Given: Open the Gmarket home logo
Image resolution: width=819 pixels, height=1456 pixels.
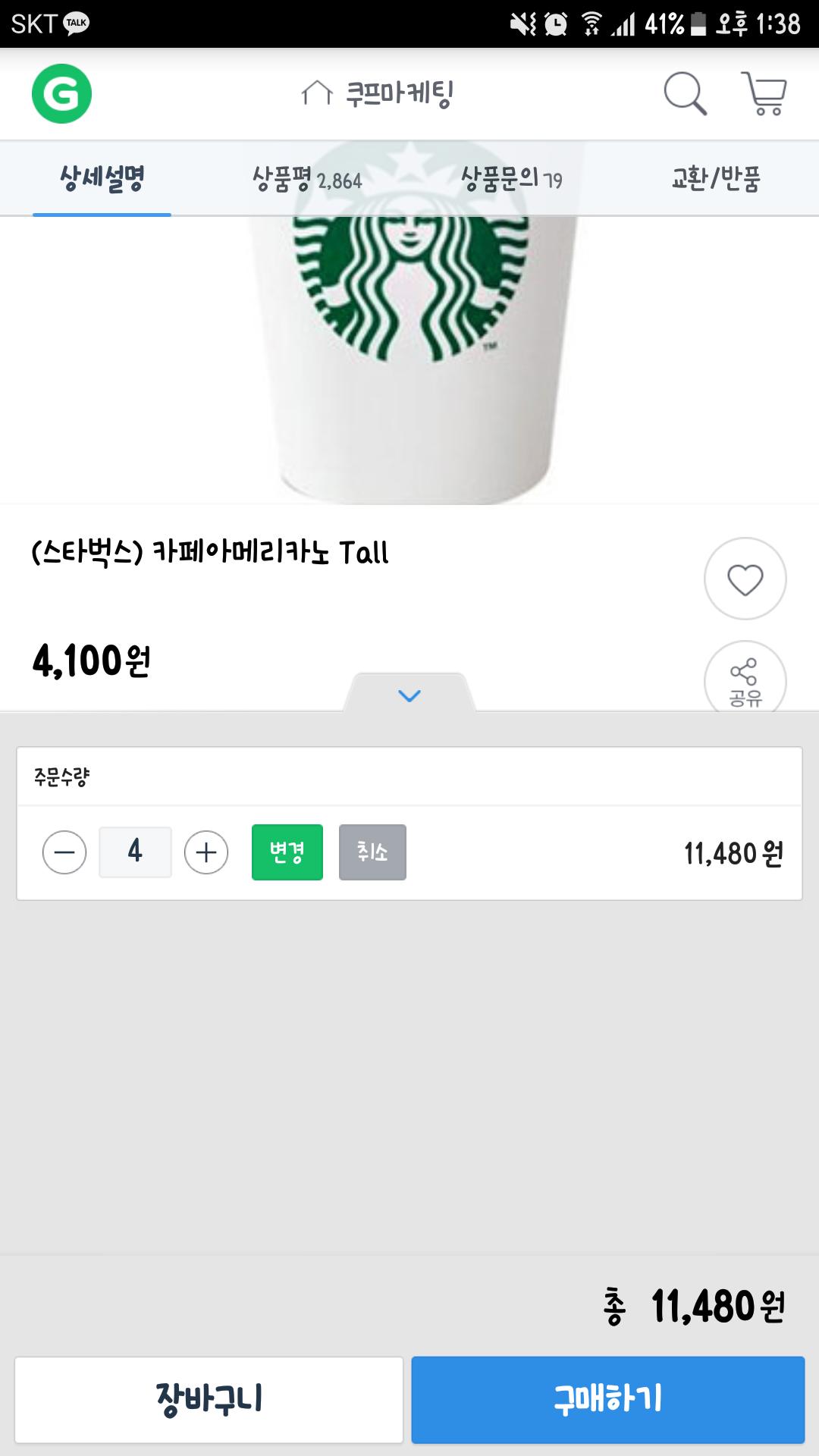Looking at the screenshot, I should [x=61, y=94].
